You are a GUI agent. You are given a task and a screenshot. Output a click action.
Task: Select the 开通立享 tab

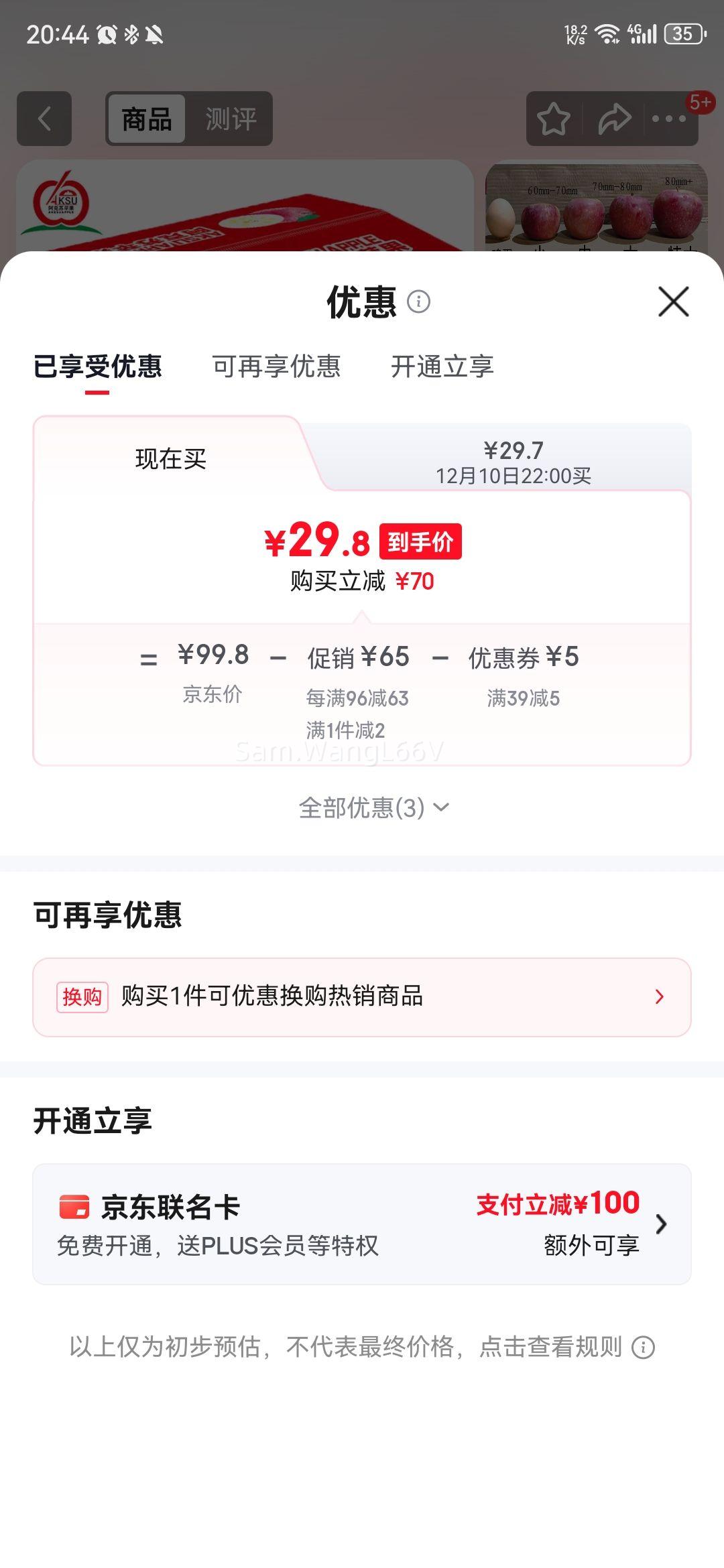[444, 367]
